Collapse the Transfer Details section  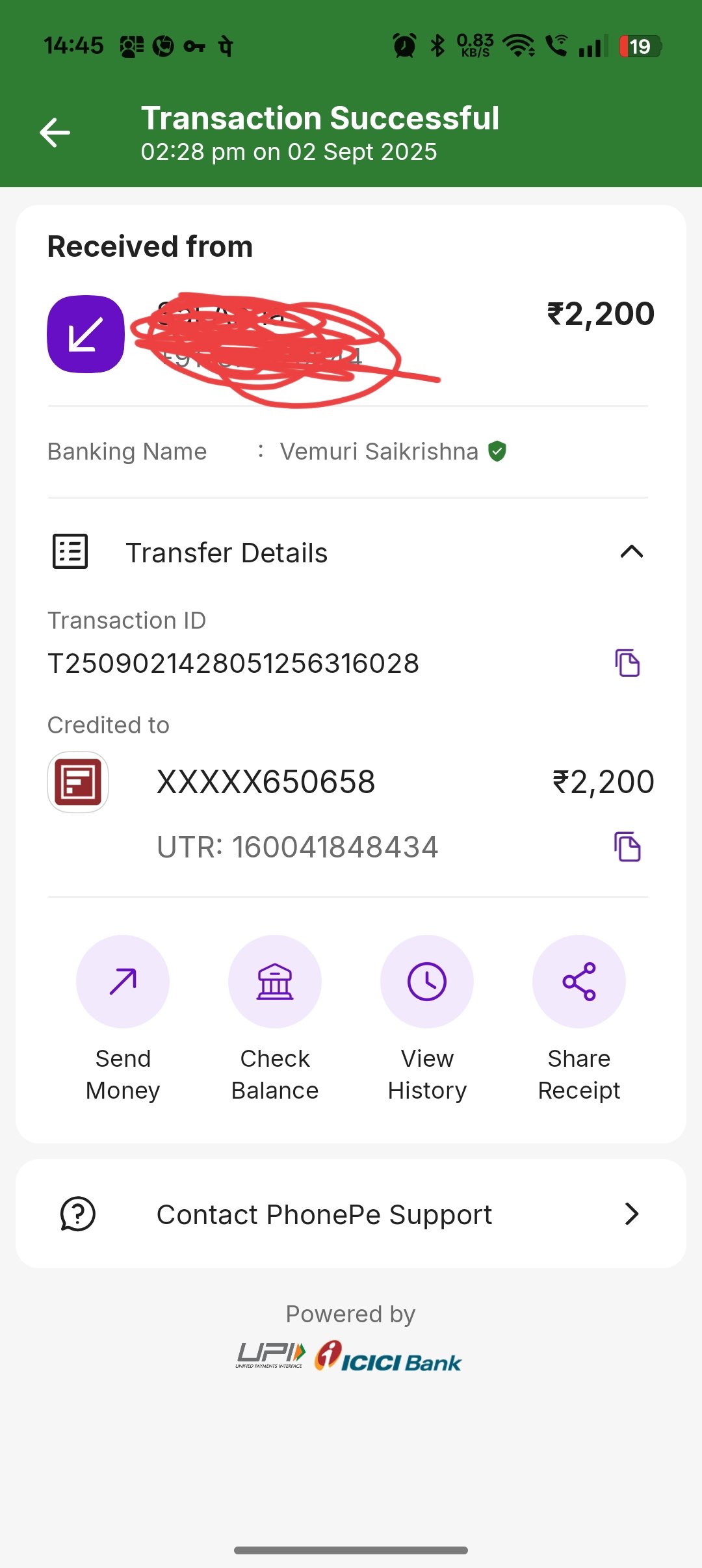click(x=631, y=552)
